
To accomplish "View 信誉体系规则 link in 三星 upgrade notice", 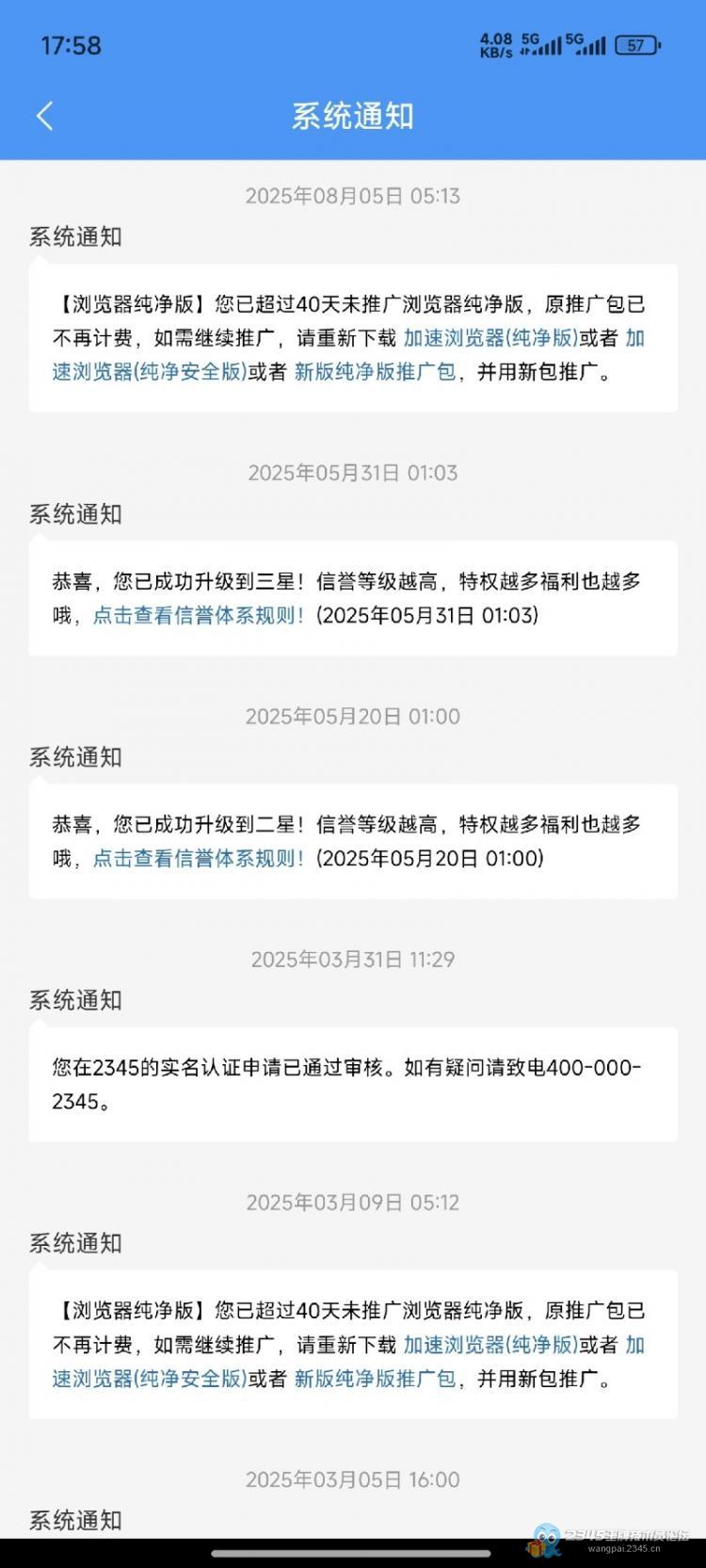I will coord(199,616).
